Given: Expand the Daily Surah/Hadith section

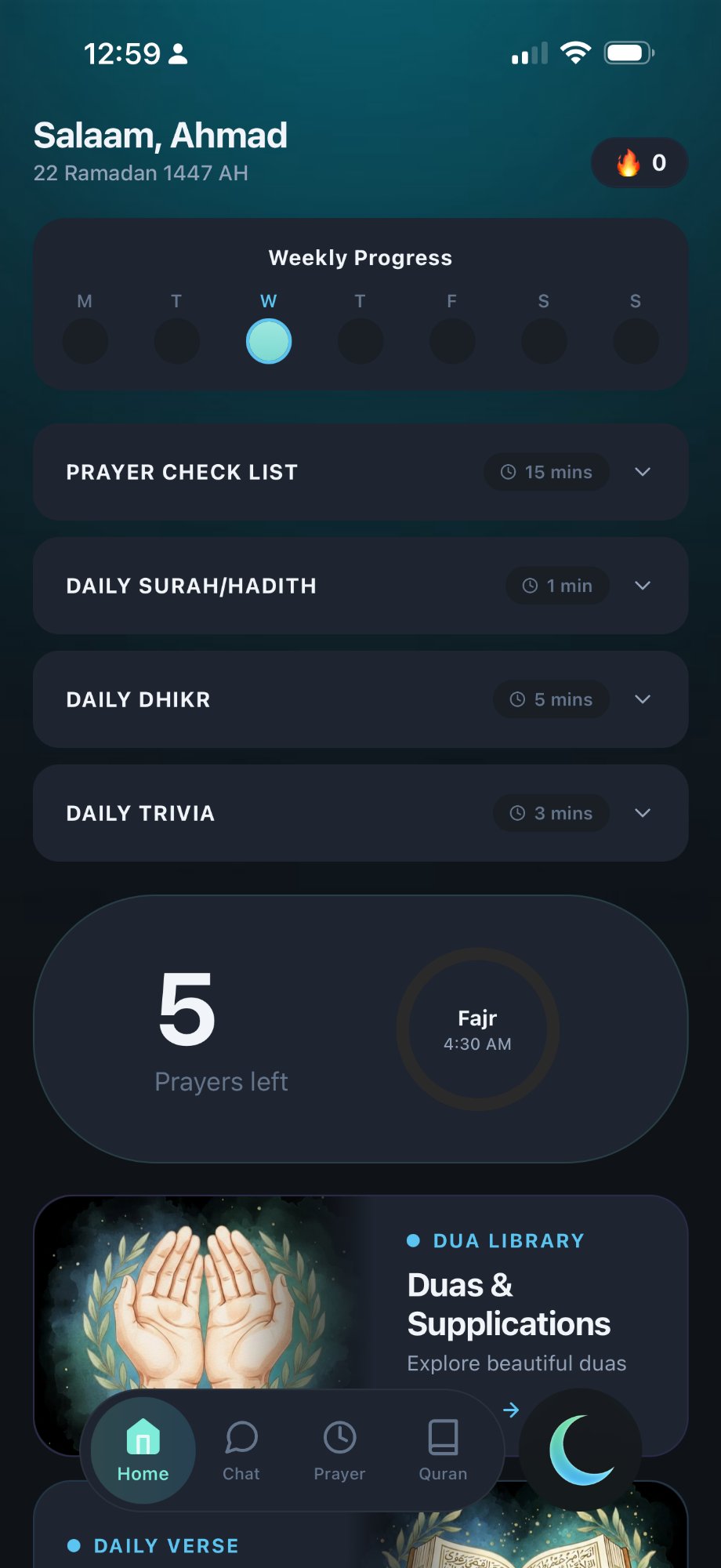Looking at the screenshot, I should pos(642,586).
